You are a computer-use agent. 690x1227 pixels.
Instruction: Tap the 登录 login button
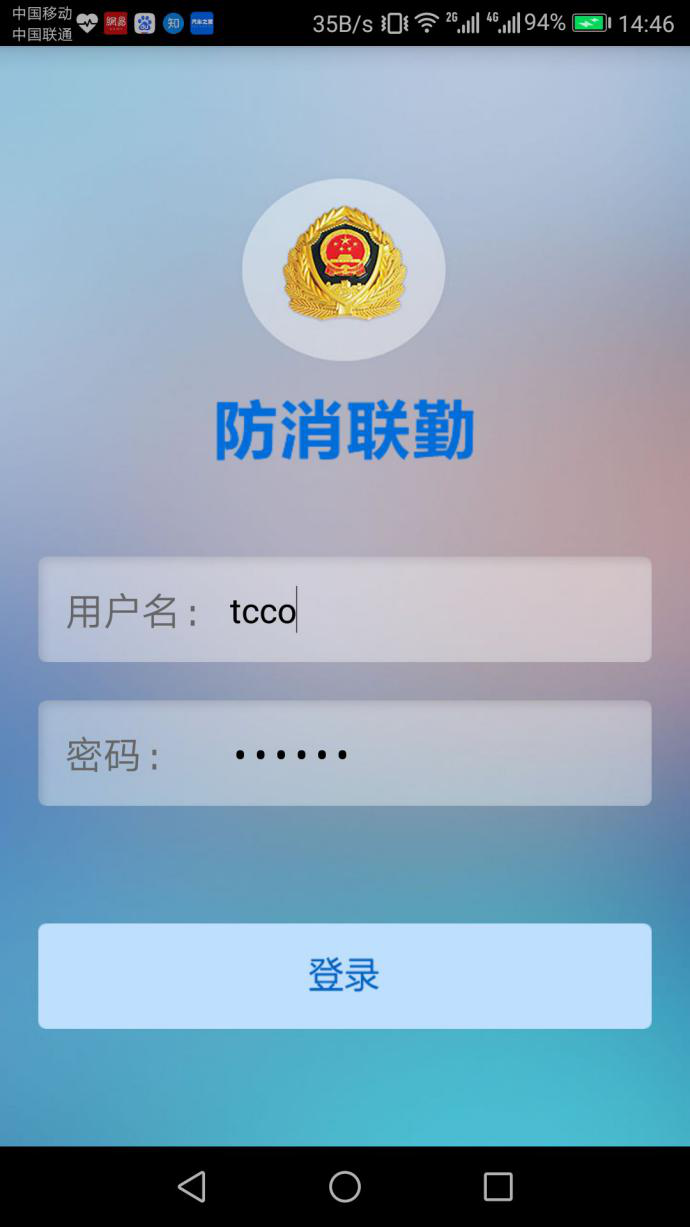pyautogui.click(x=344, y=975)
